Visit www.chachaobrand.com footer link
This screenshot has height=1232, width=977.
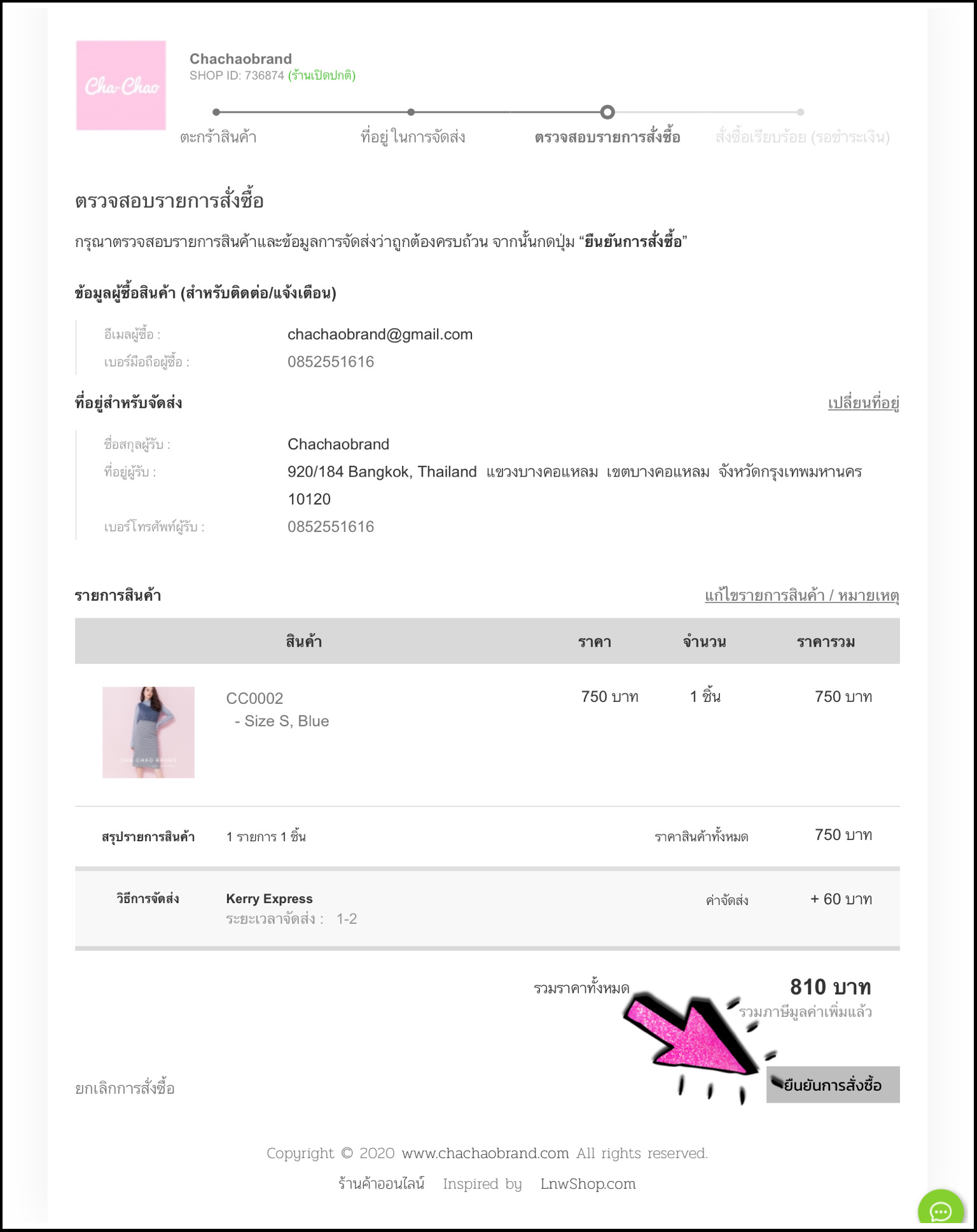coord(485,1153)
